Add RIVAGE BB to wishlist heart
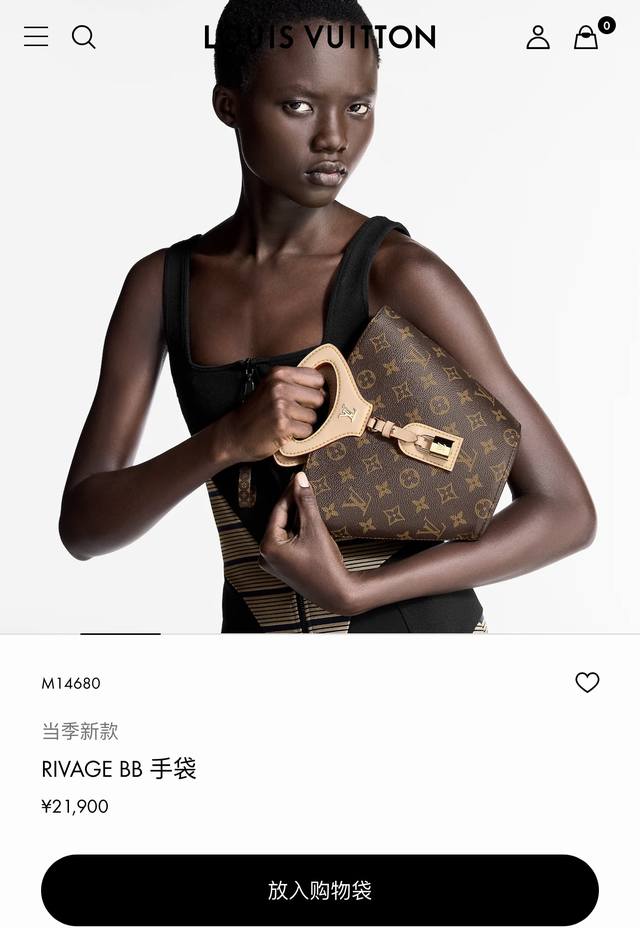This screenshot has width=640, height=928. pyautogui.click(x=587, y=682)
